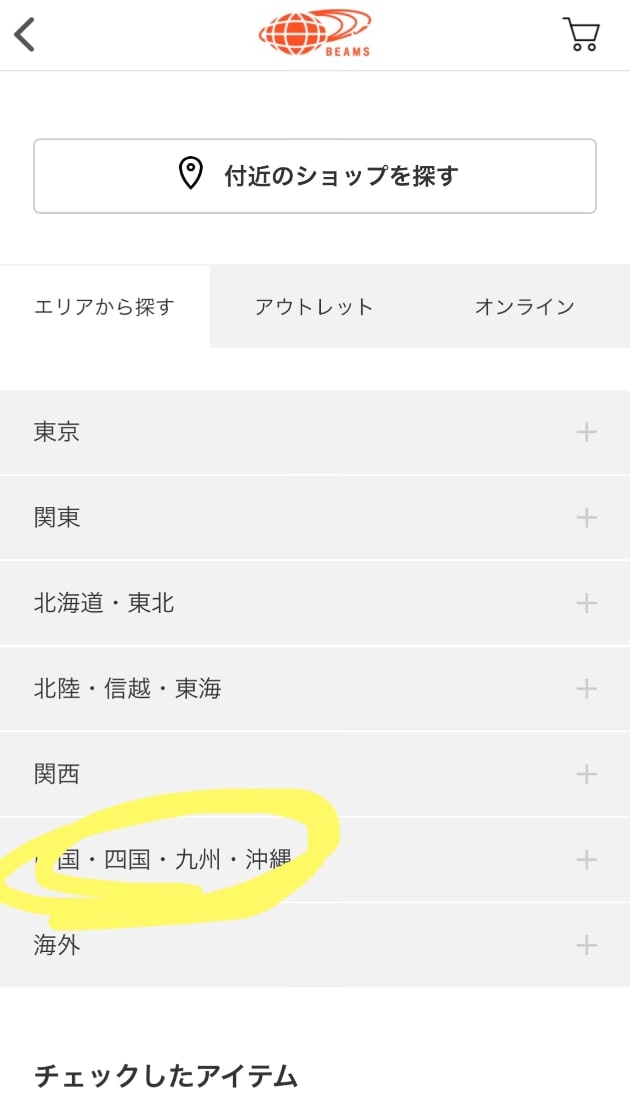Image resolution: width=630 pixels, height=1120 pixels.
Task: Go back using the top-left arrow
Action: click(x=25, y=35)
